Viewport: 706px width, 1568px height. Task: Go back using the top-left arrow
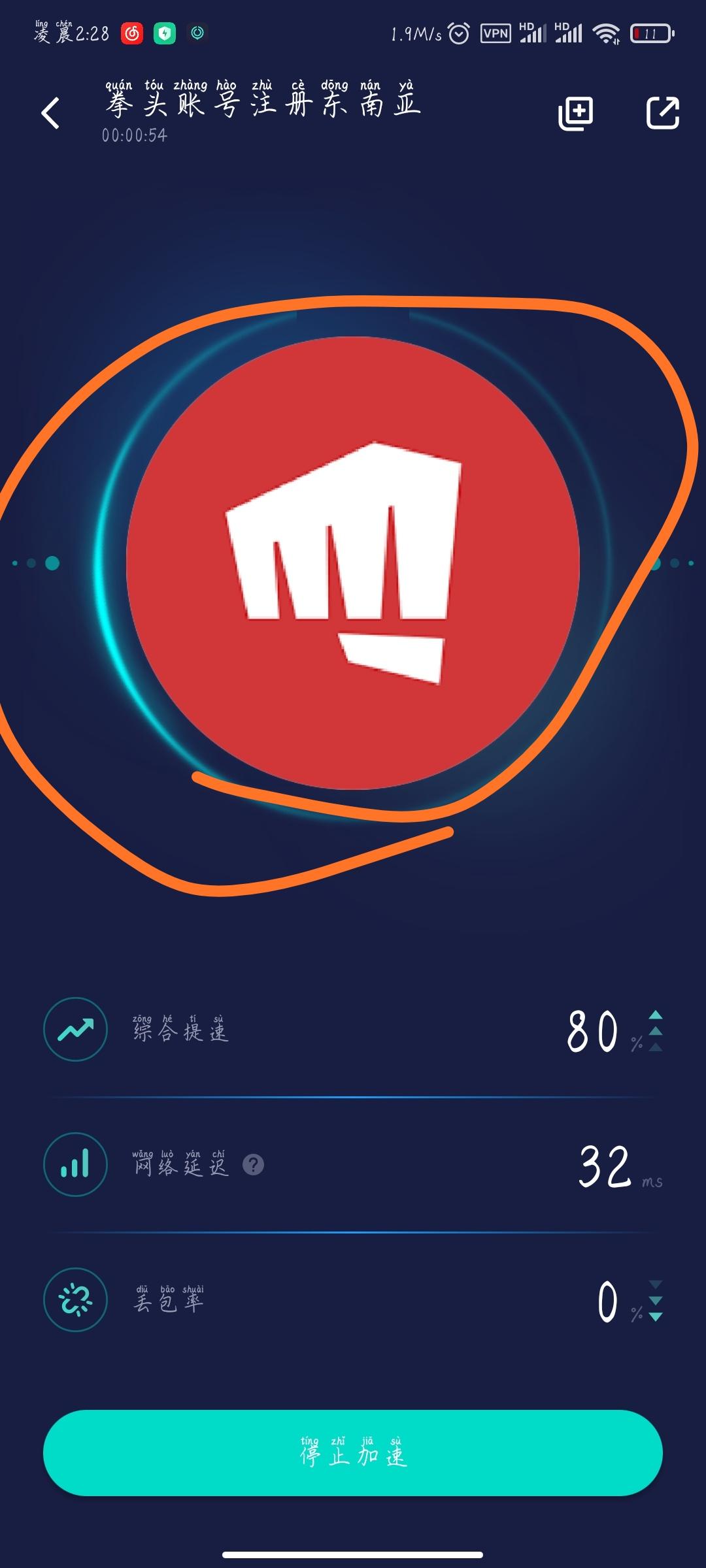tap(50, 113)
